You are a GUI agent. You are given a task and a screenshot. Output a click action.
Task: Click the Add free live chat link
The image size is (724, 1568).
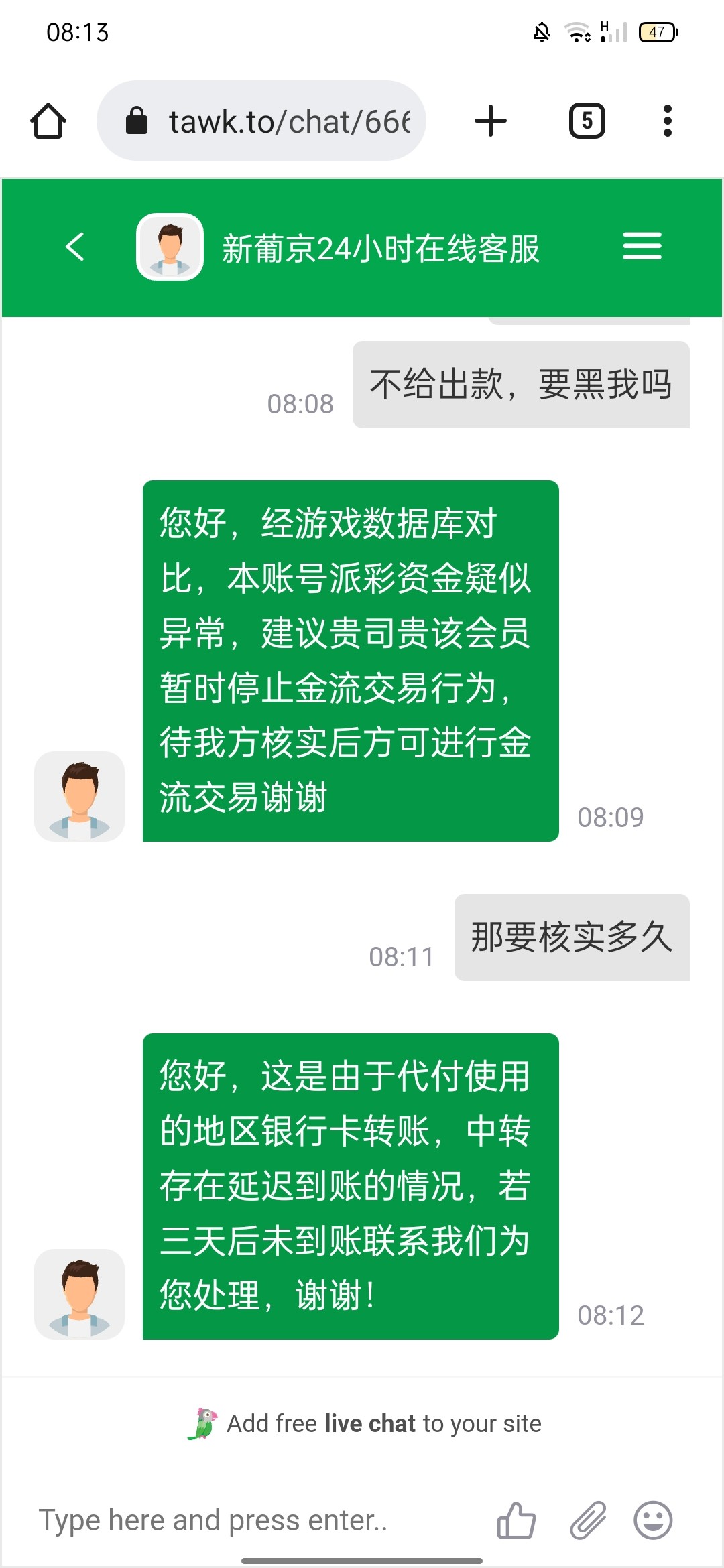tap(382, 1423)
